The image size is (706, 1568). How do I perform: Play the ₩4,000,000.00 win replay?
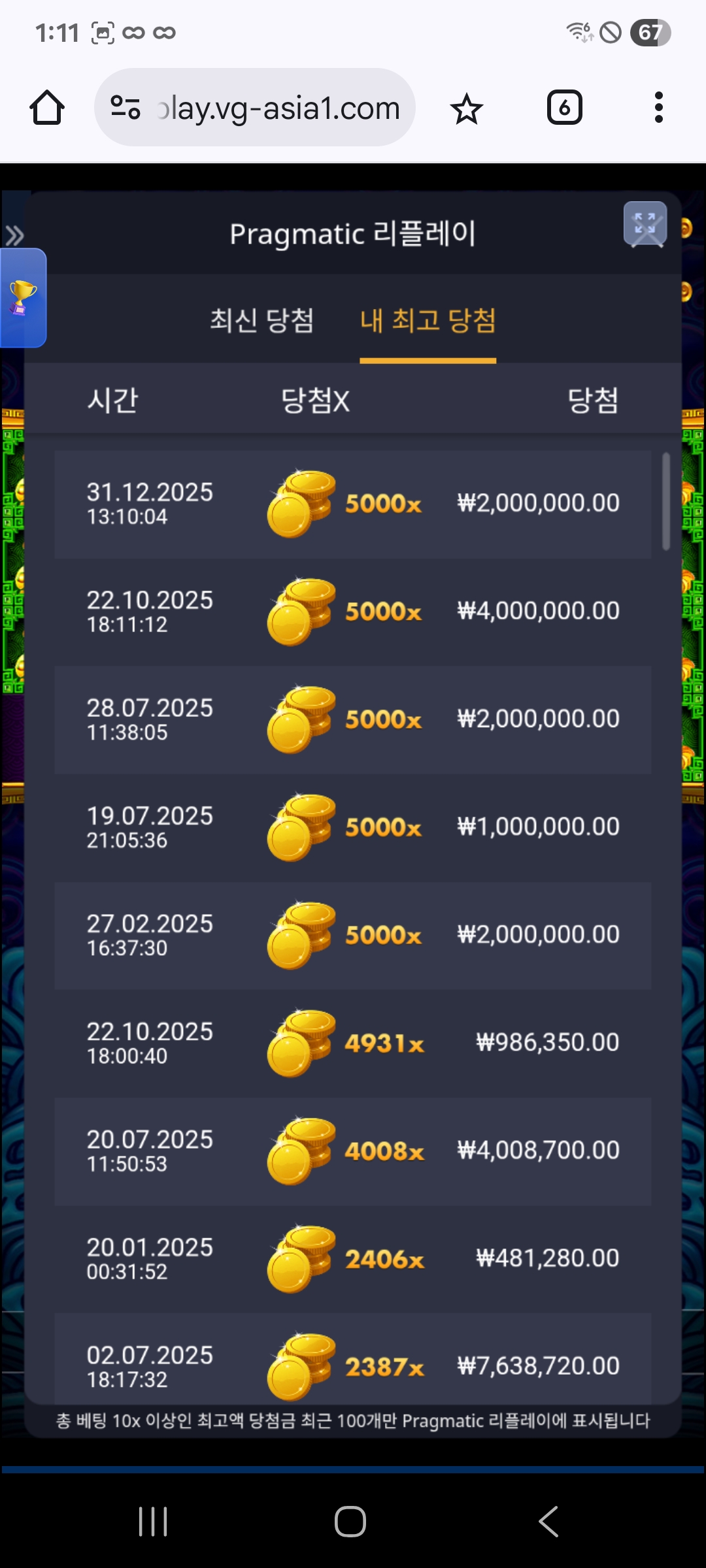click(x=352, y=612)
